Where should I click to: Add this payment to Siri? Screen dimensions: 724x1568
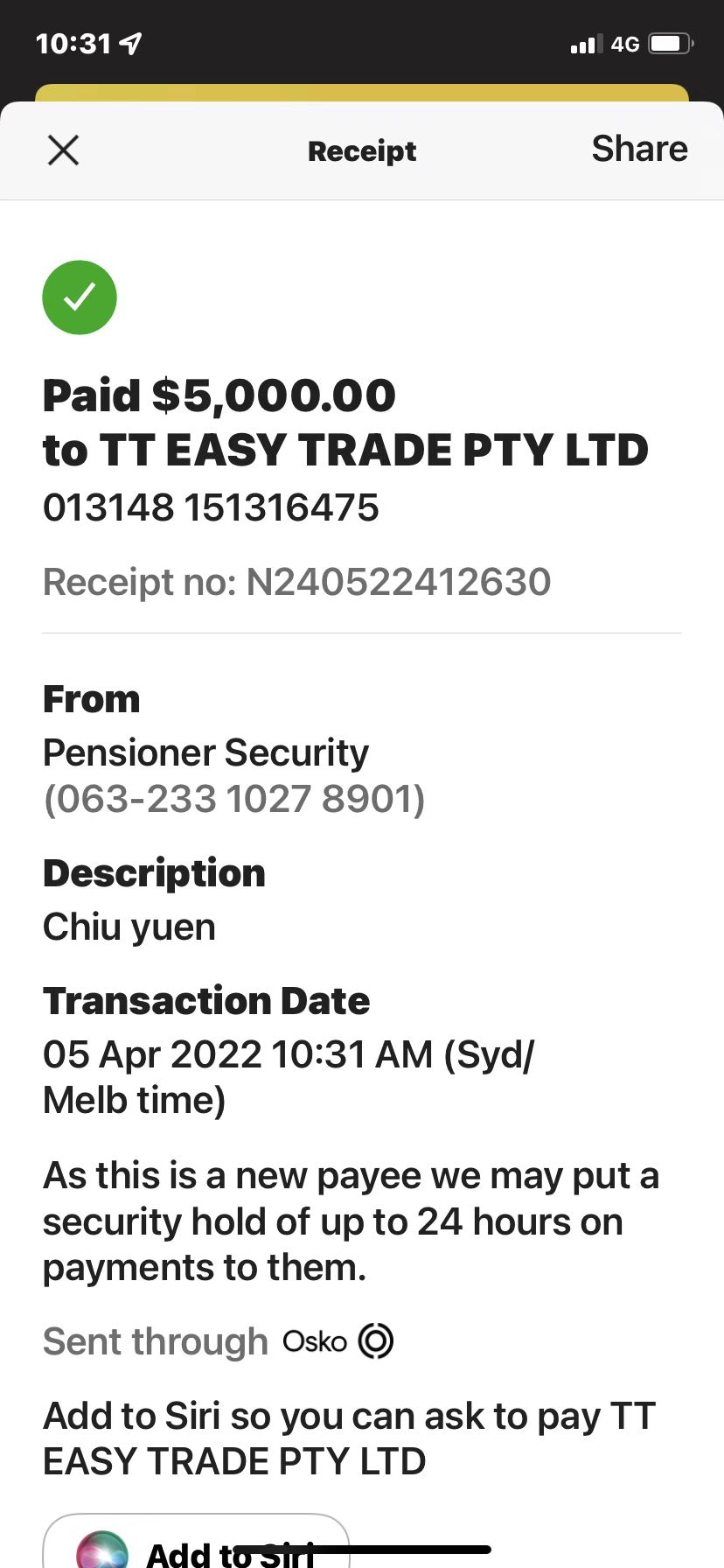pyautogui.click(x=197, y=1541)
